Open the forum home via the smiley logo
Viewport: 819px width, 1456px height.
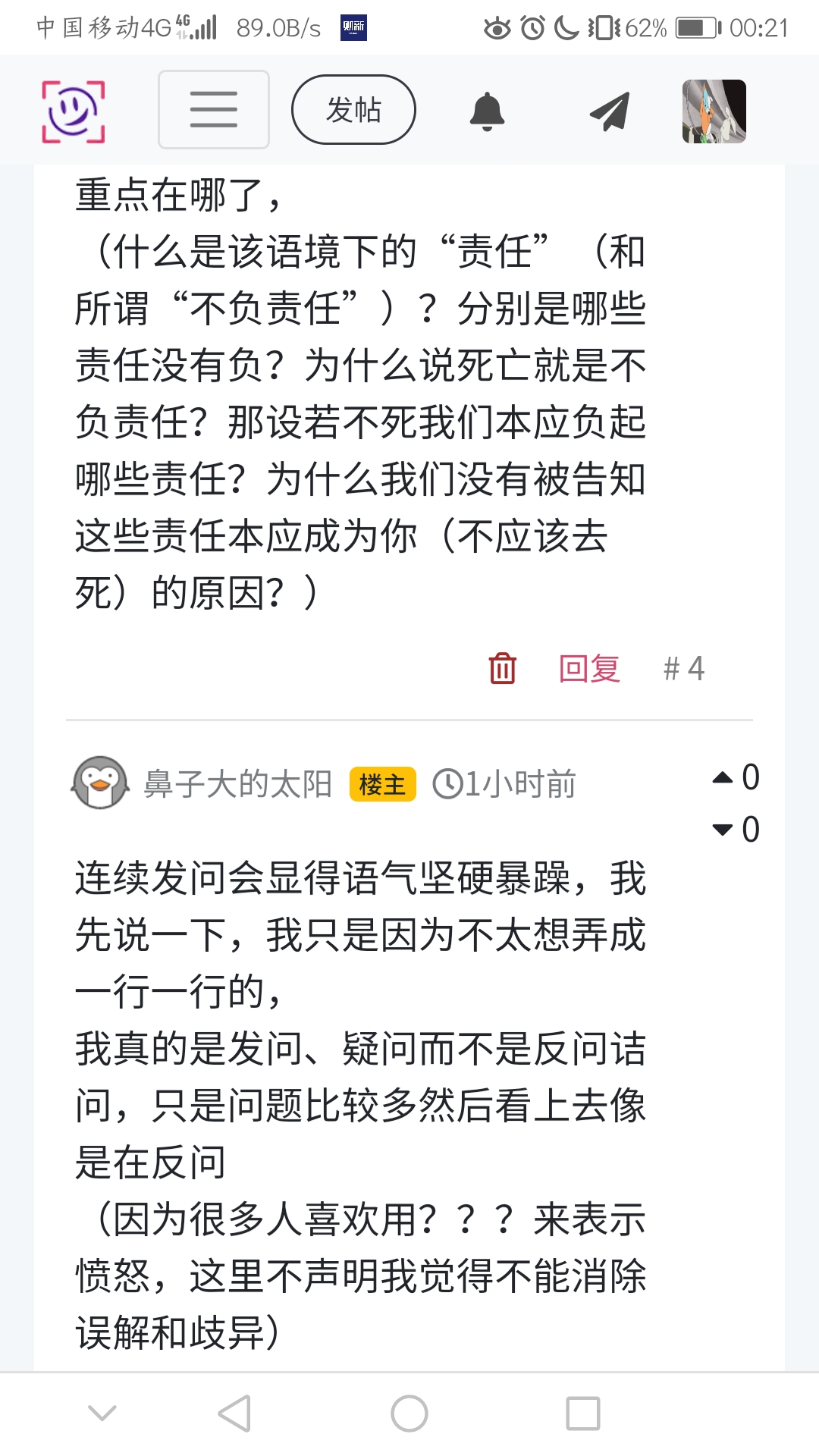[73, 111]
